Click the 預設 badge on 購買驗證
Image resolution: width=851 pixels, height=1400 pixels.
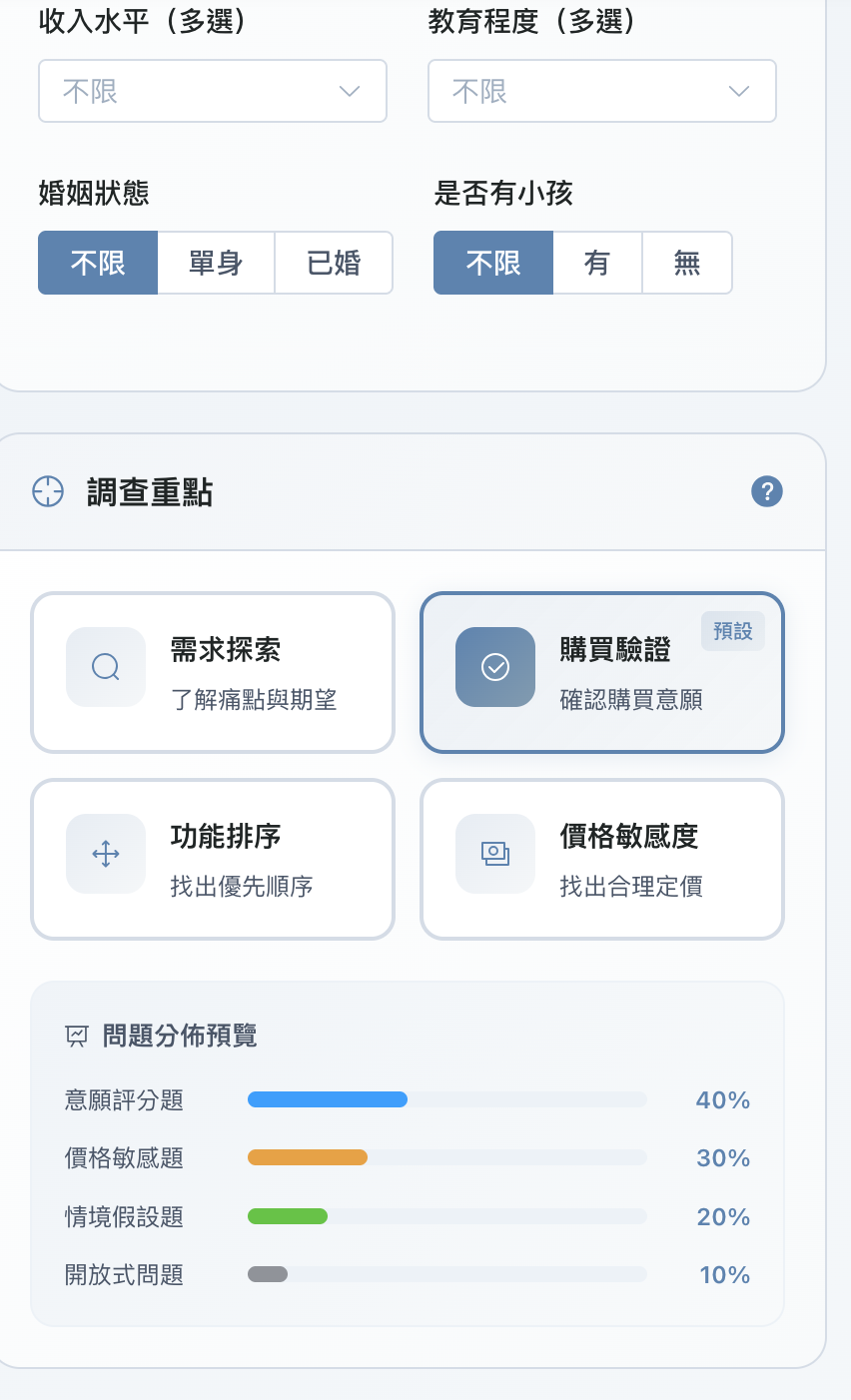(732, 630)
